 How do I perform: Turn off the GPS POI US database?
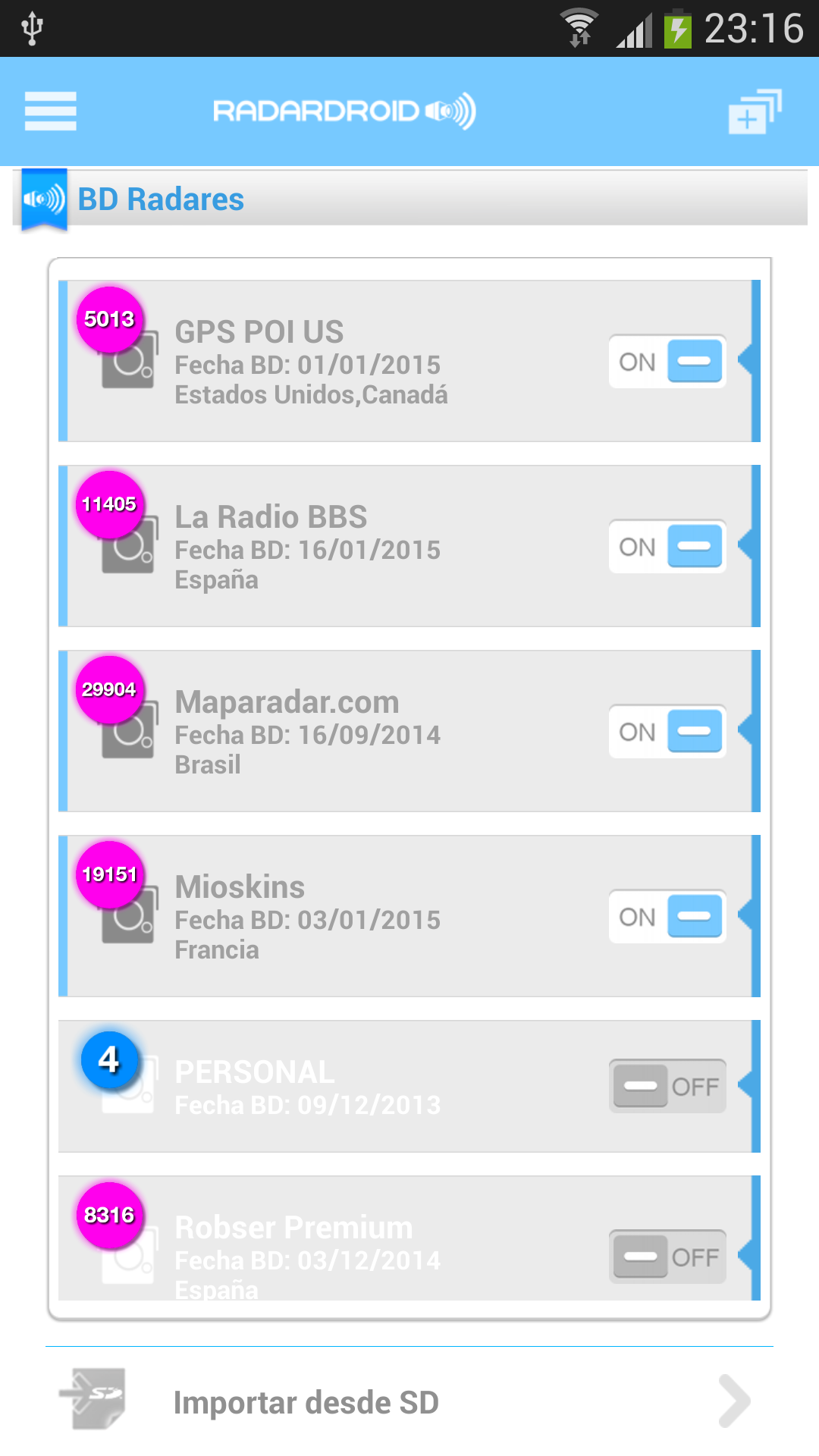pos(667,362)
